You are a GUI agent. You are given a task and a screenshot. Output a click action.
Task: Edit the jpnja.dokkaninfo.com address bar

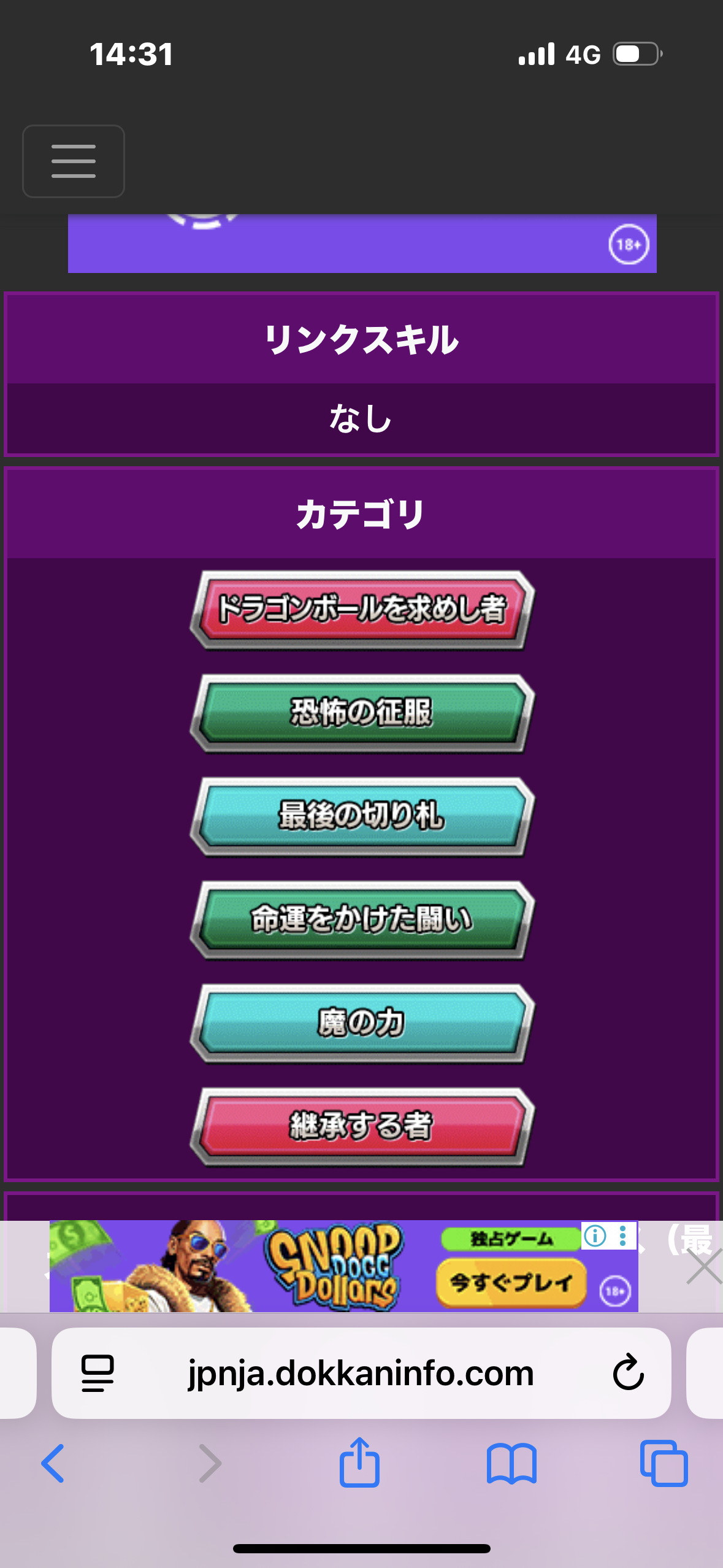coord(361,1373)
